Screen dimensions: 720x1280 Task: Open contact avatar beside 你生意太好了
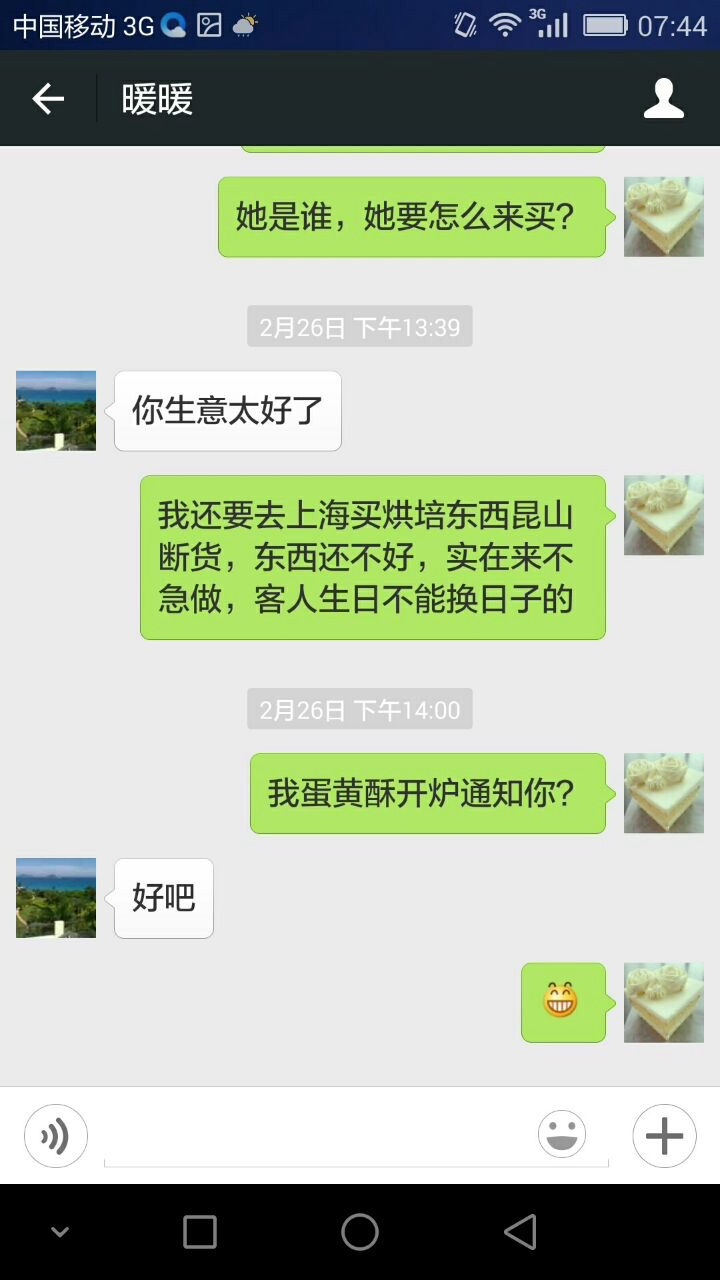56,411
